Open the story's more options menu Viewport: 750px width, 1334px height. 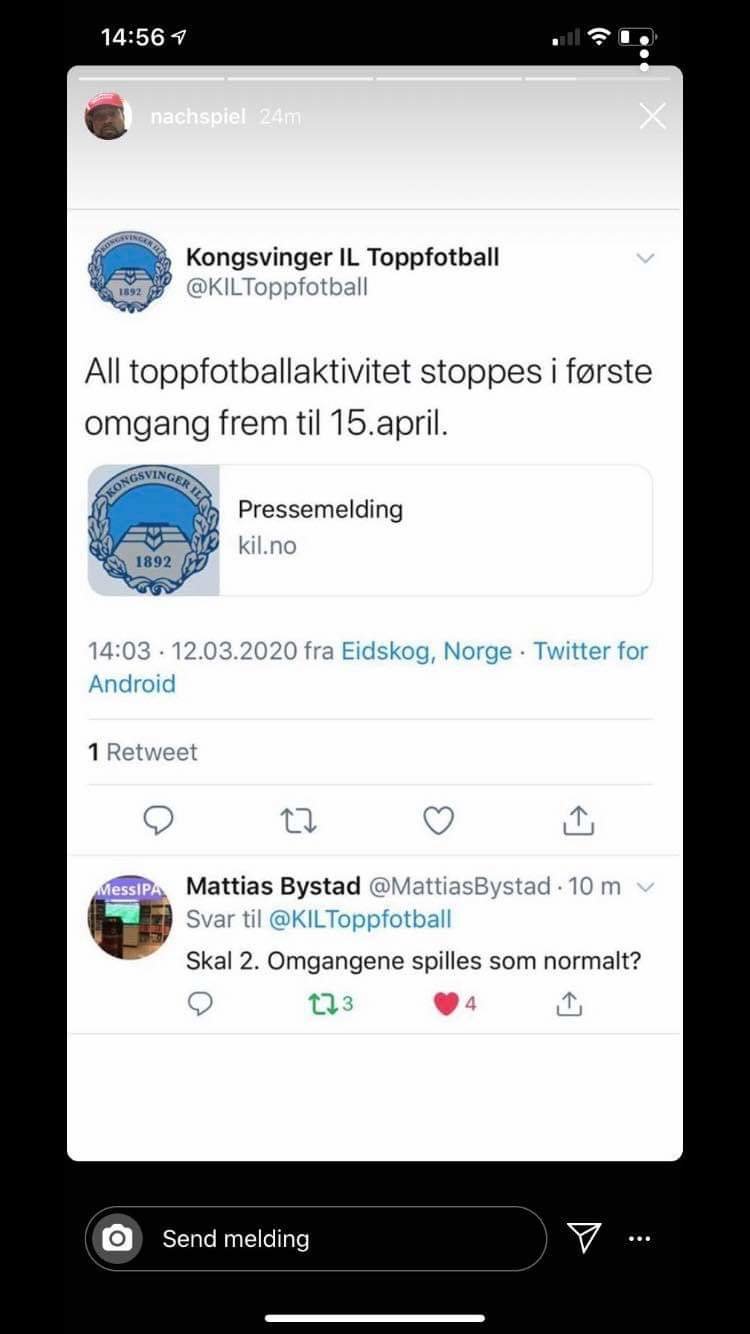point(639,1239)
